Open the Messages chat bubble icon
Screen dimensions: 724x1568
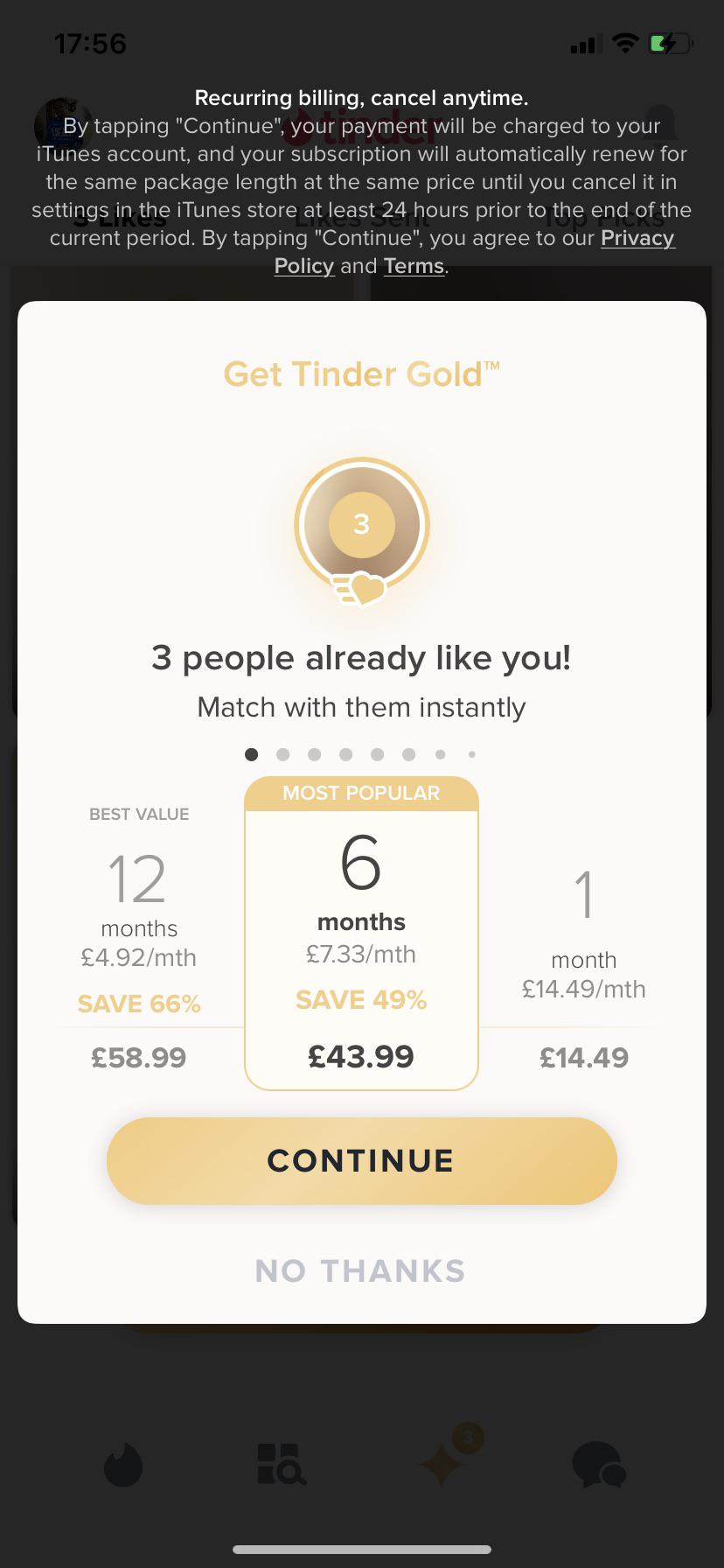(598, 1466)
